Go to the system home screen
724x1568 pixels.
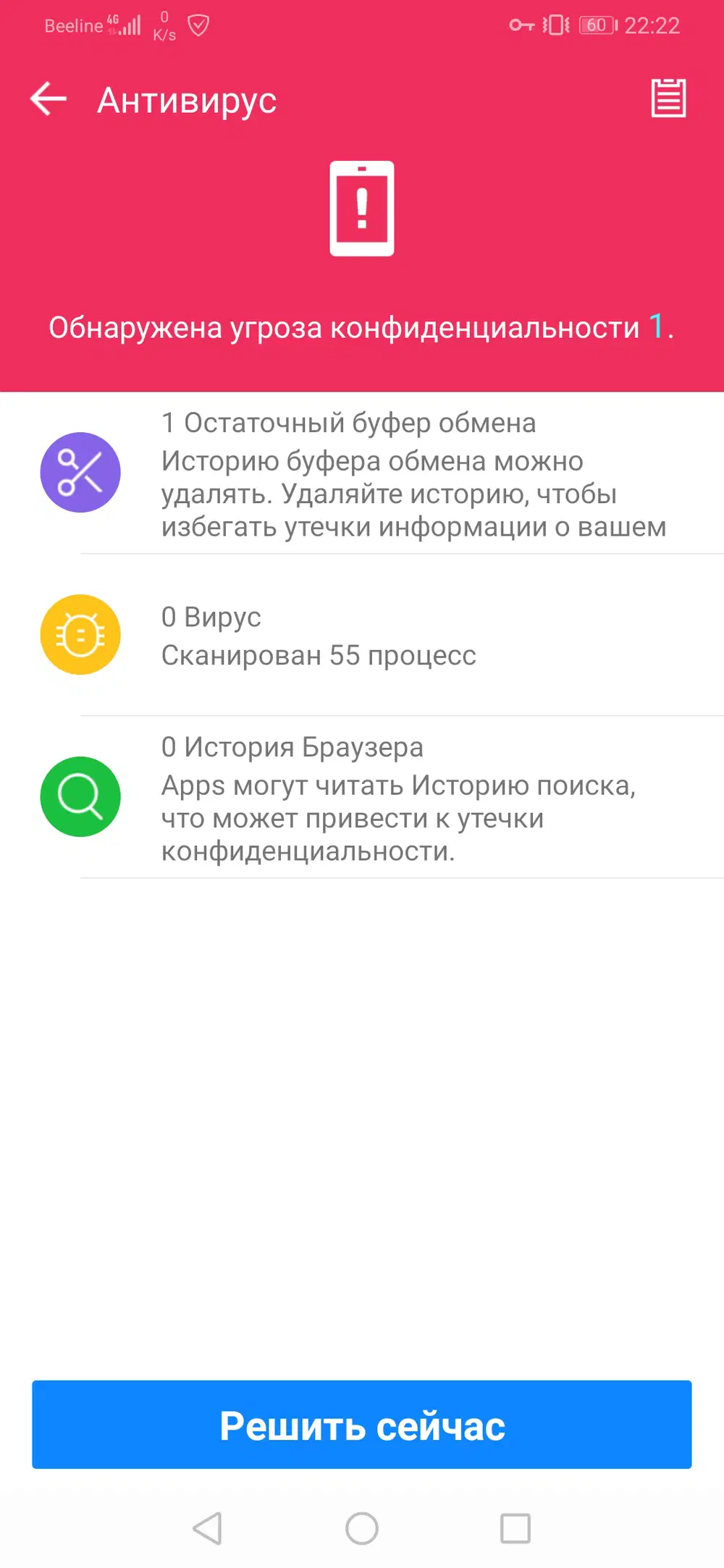[x=362, y=1528]
